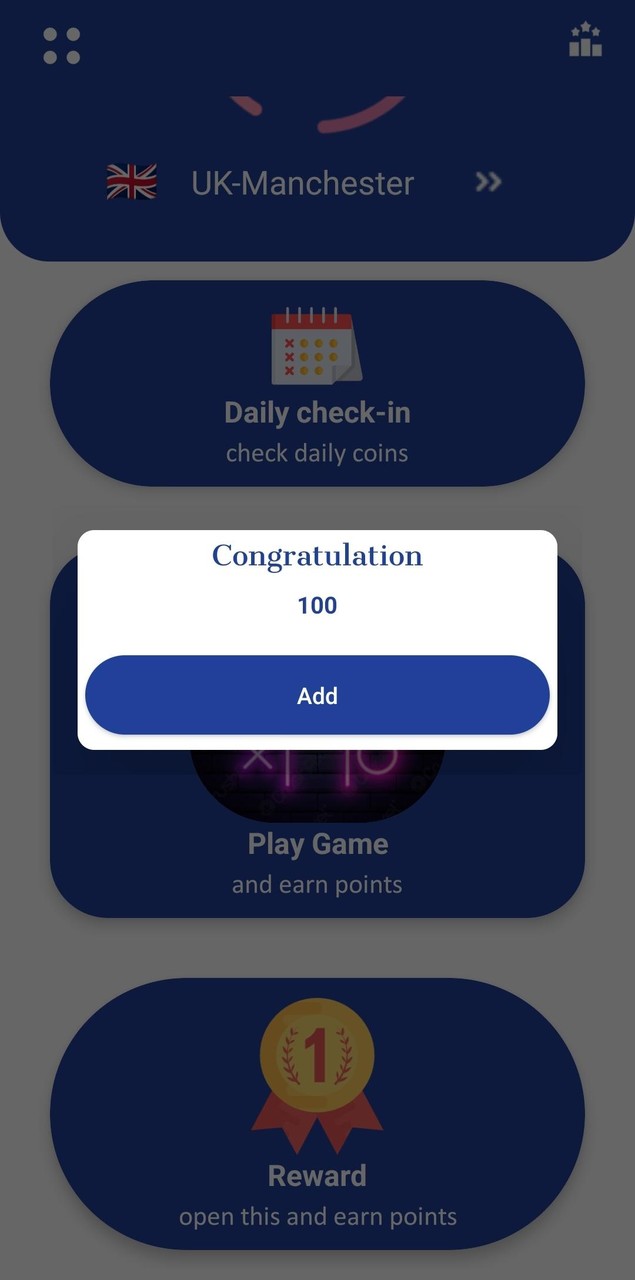The image size is (635, 1280).
Task: Open the four-dot menu icon
Action: (x=61, y=45)
